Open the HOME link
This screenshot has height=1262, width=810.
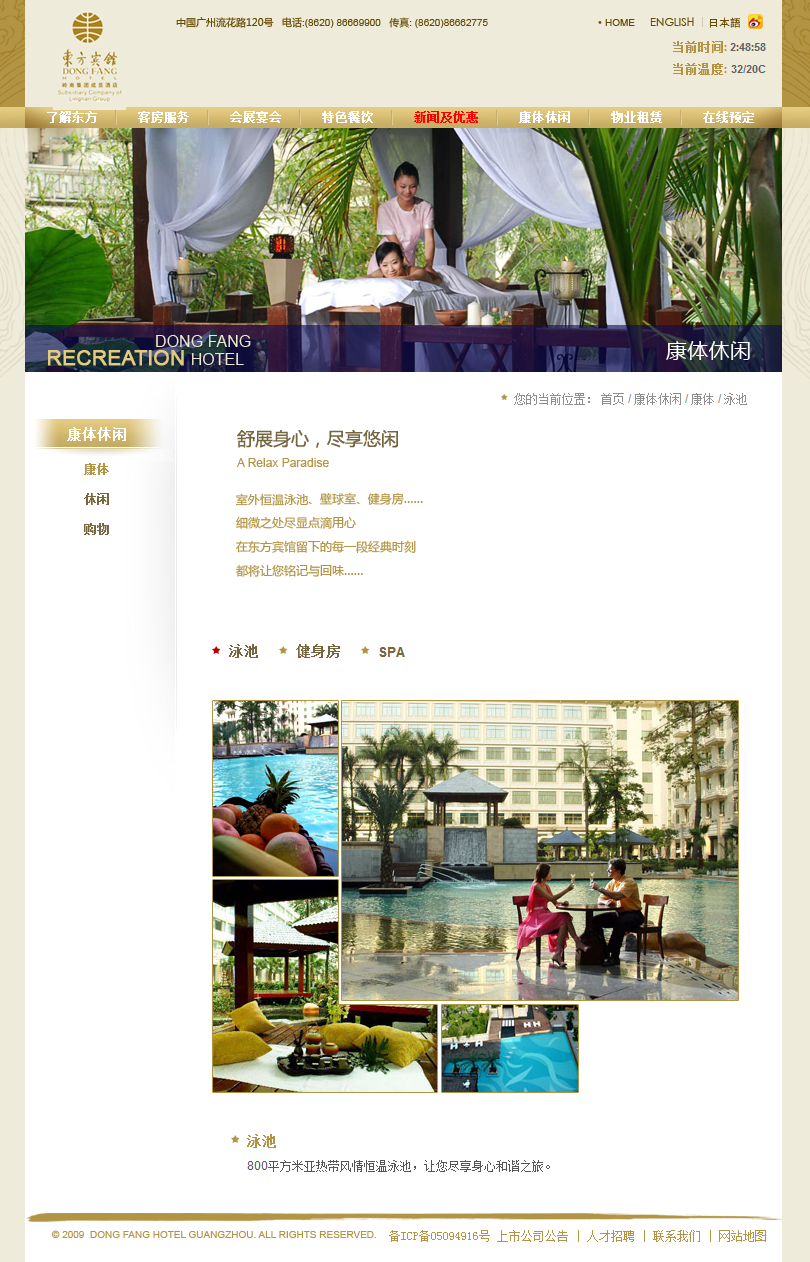[x=619, y=22]
